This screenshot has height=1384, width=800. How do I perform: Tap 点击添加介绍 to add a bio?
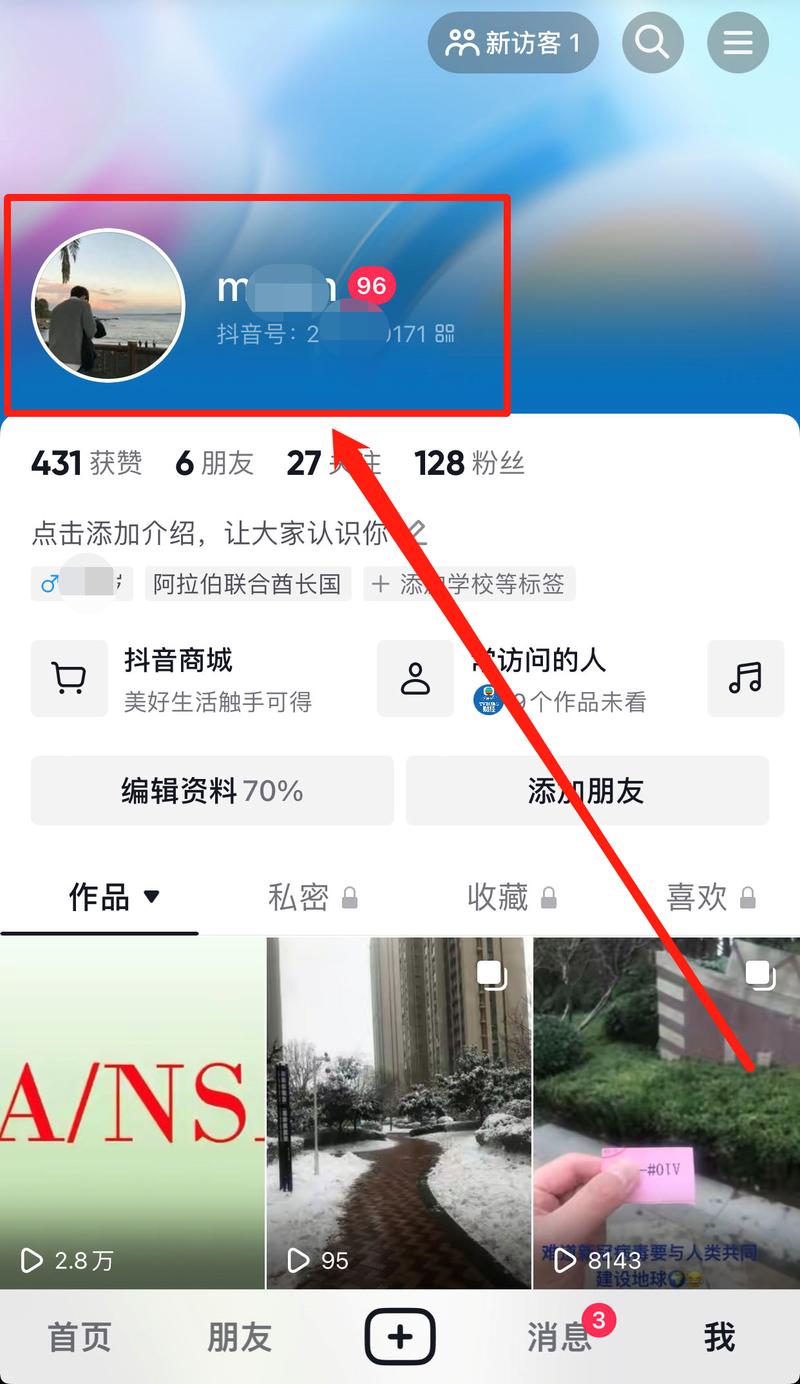pos(210,532)
